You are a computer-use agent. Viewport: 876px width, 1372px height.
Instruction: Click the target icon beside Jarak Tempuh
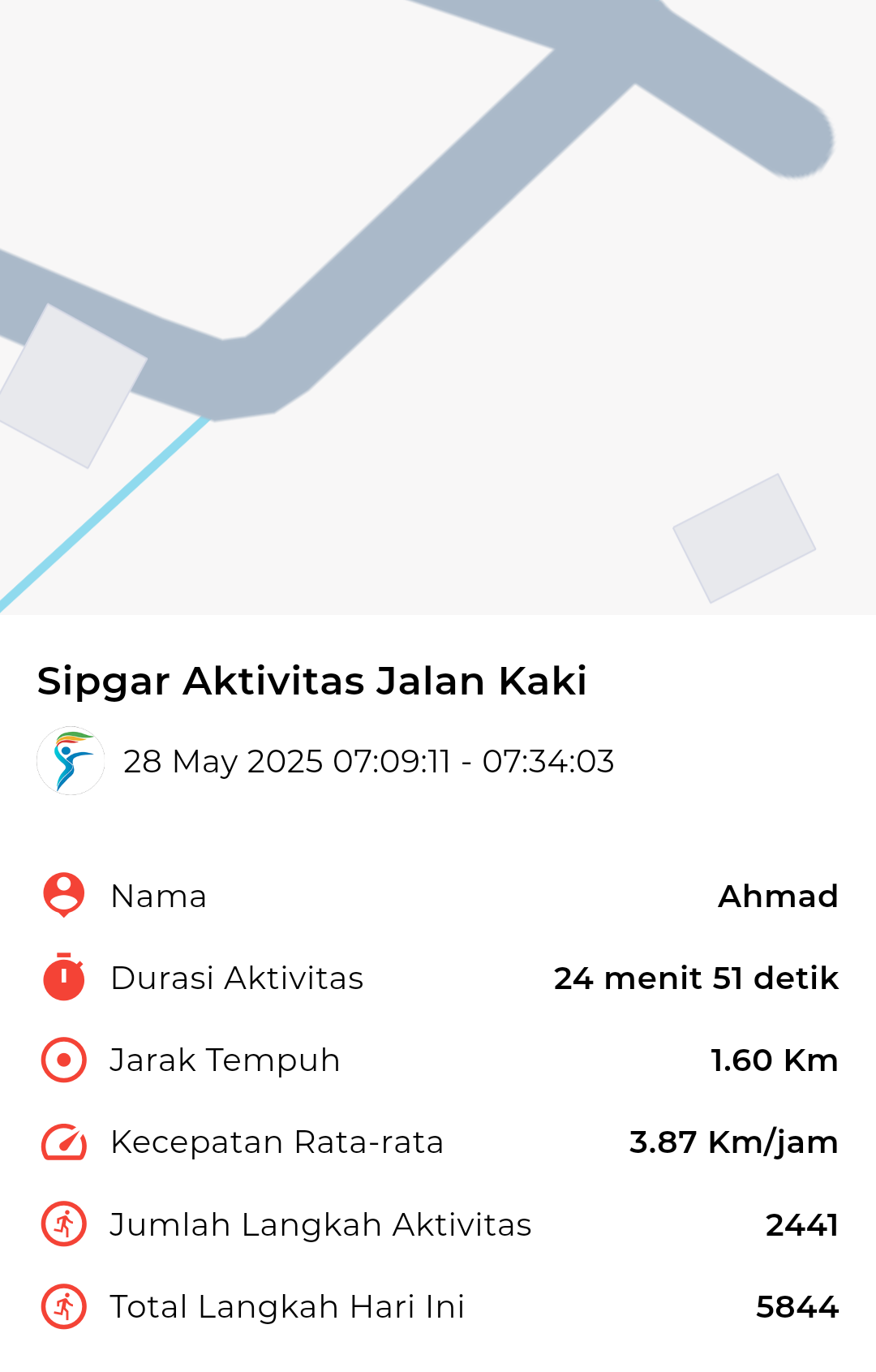(64, 1059)
